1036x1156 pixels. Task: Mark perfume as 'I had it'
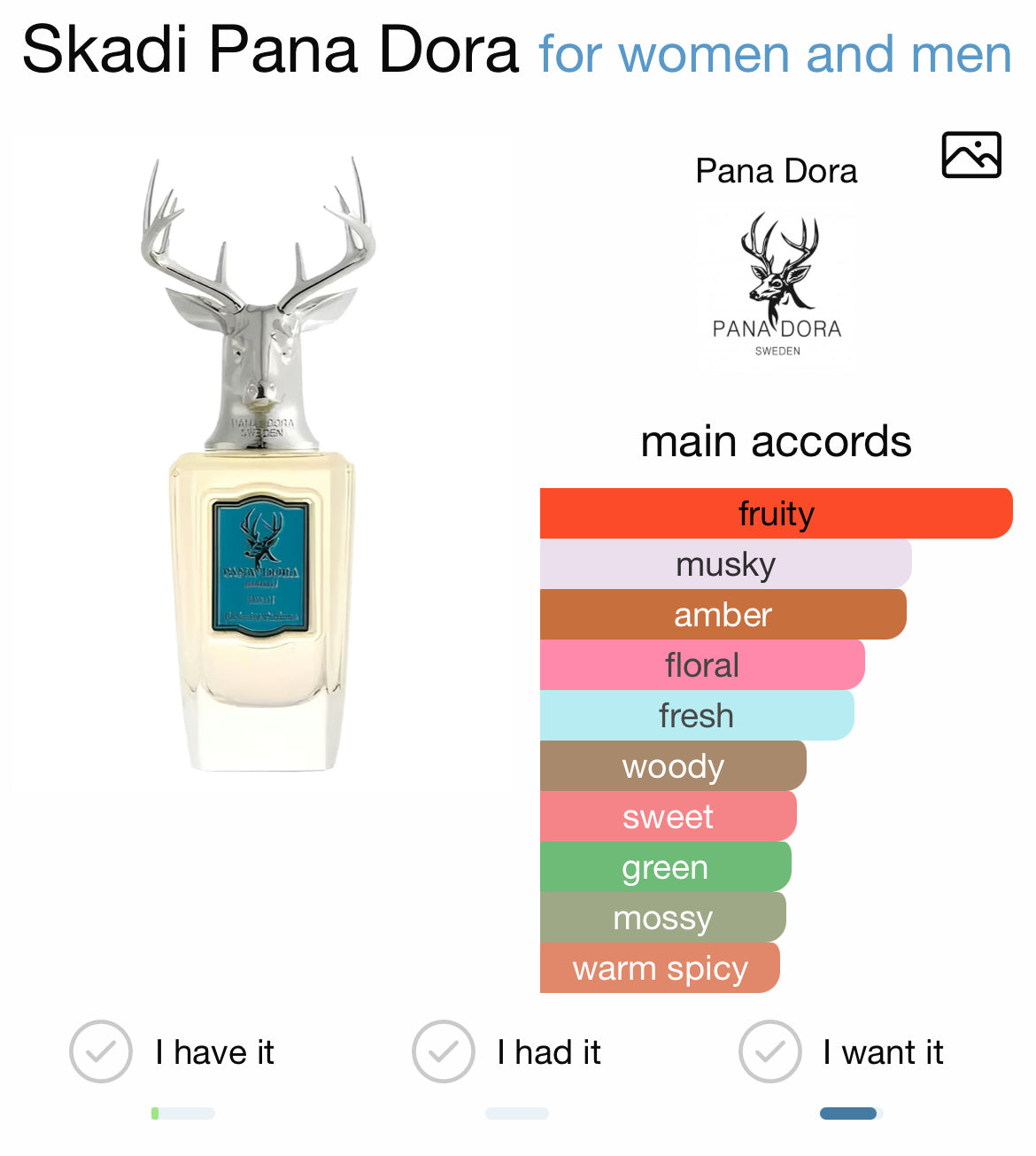[444, 1051]
